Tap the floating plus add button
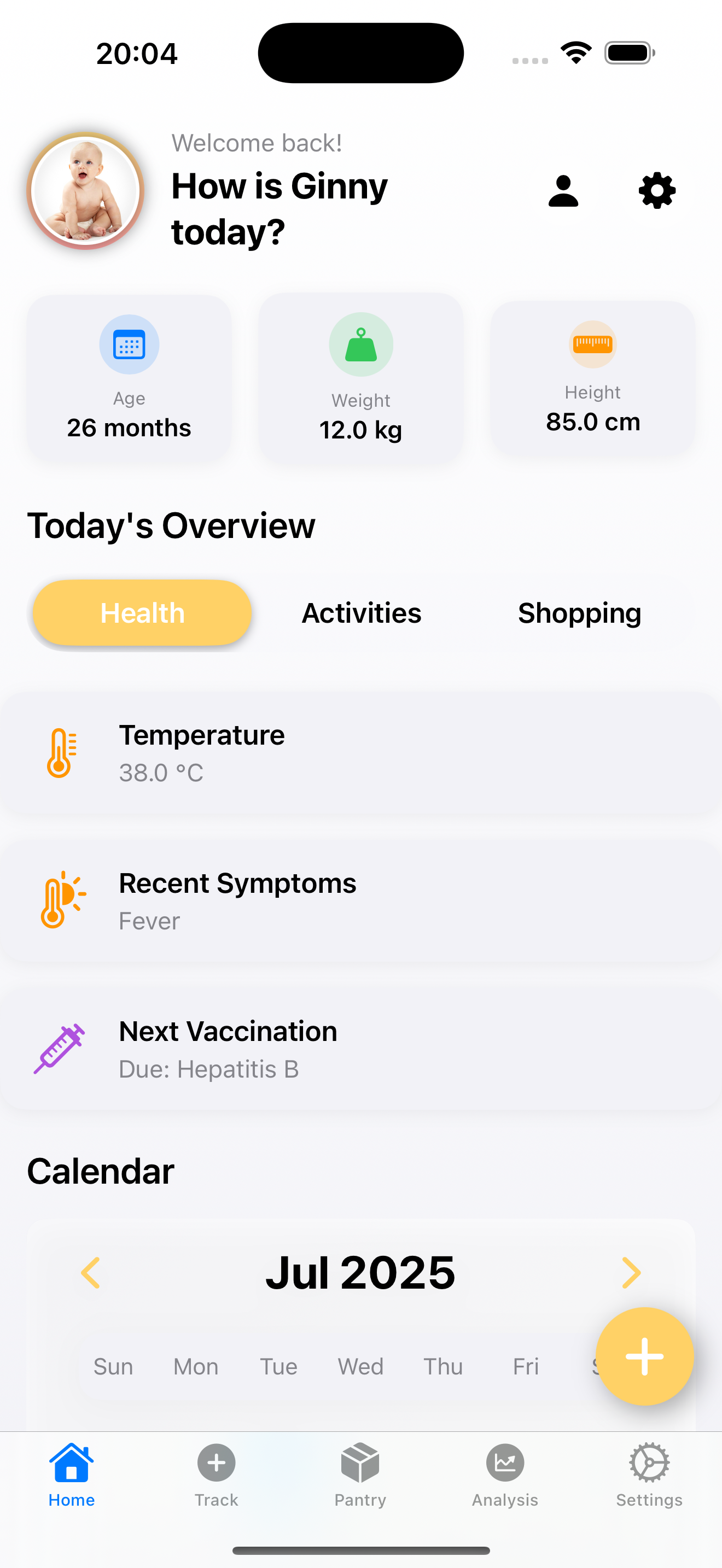The width and height of the screenshot is (722, 1568). [644, 1356]
